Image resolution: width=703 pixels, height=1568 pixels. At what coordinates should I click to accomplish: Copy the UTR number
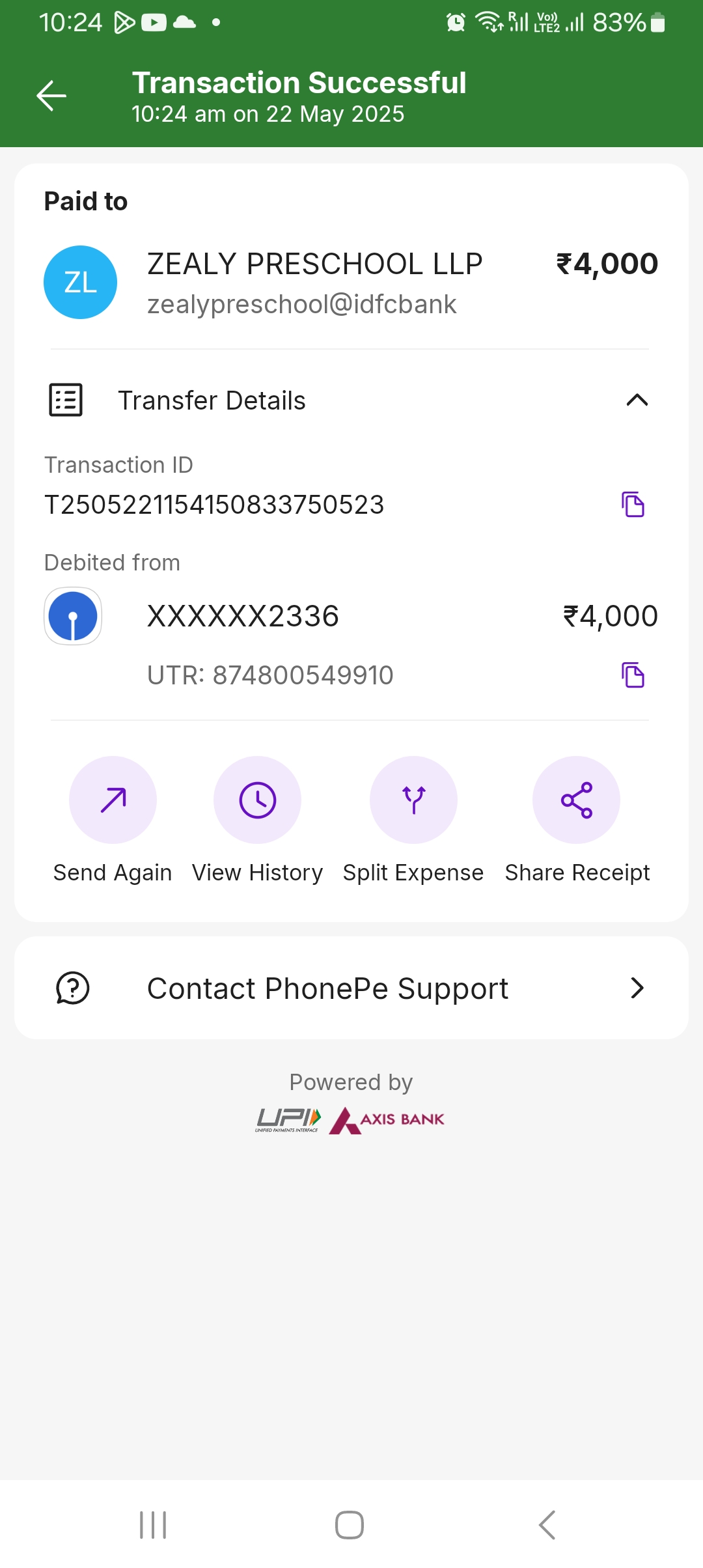pyautogui.click(x=633, y=675)
